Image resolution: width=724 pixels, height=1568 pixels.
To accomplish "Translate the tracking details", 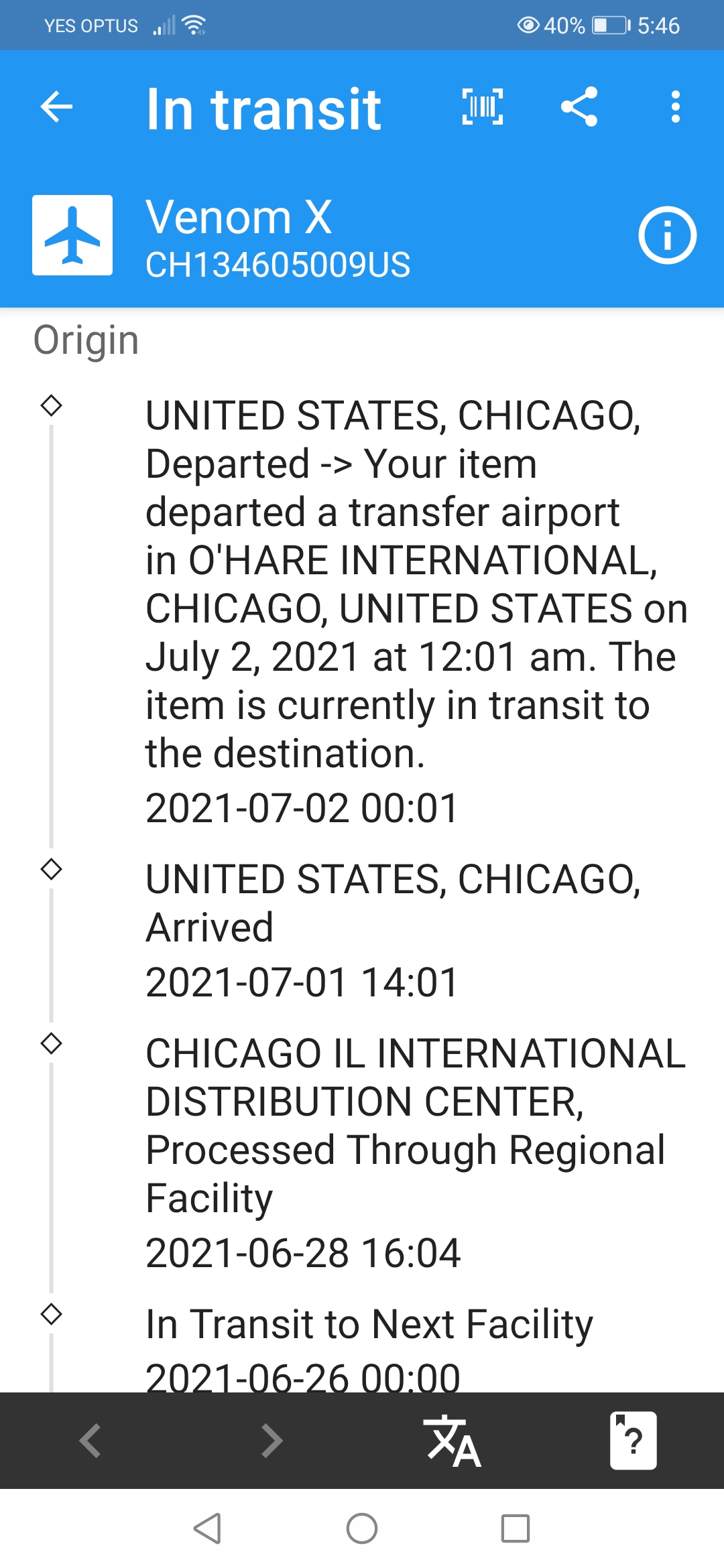I will pos(452,1441).
